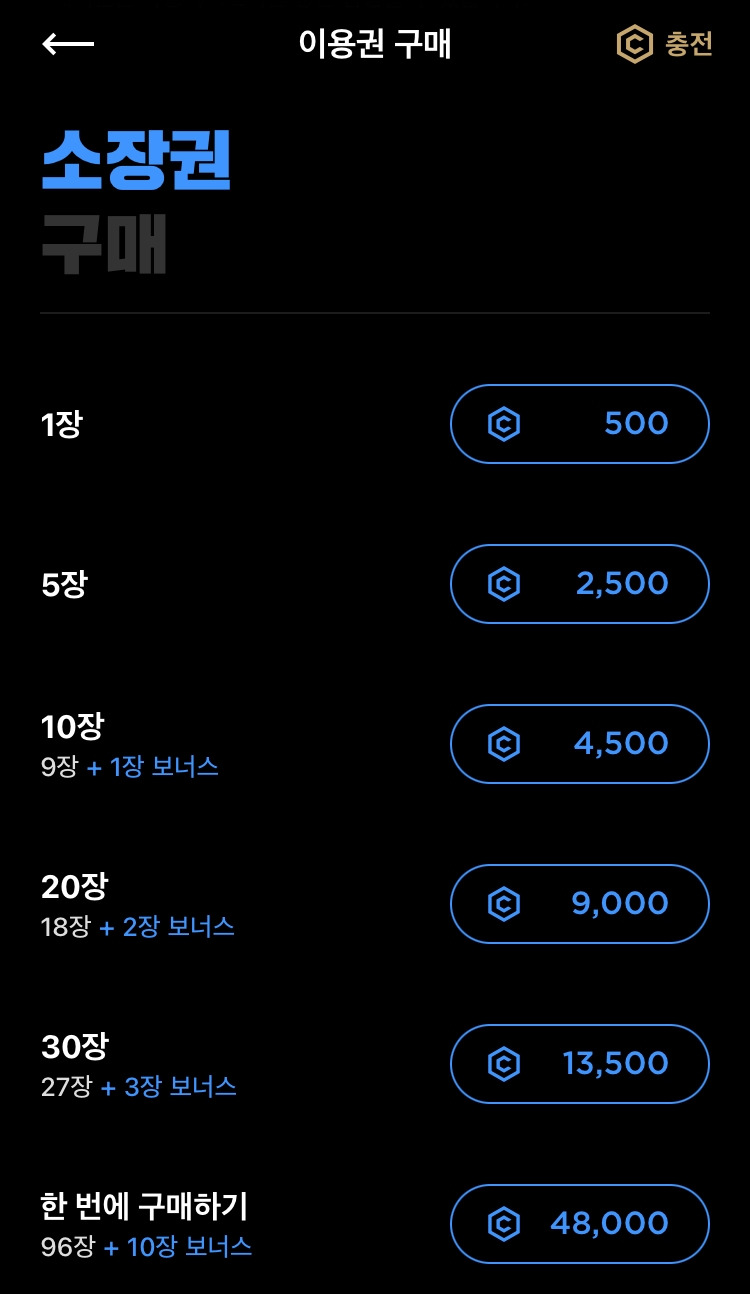This screenshot has height=1294, width=750.
Task: Buy the 20장 pack for 9,000 coins
Action: pos(580,904)
